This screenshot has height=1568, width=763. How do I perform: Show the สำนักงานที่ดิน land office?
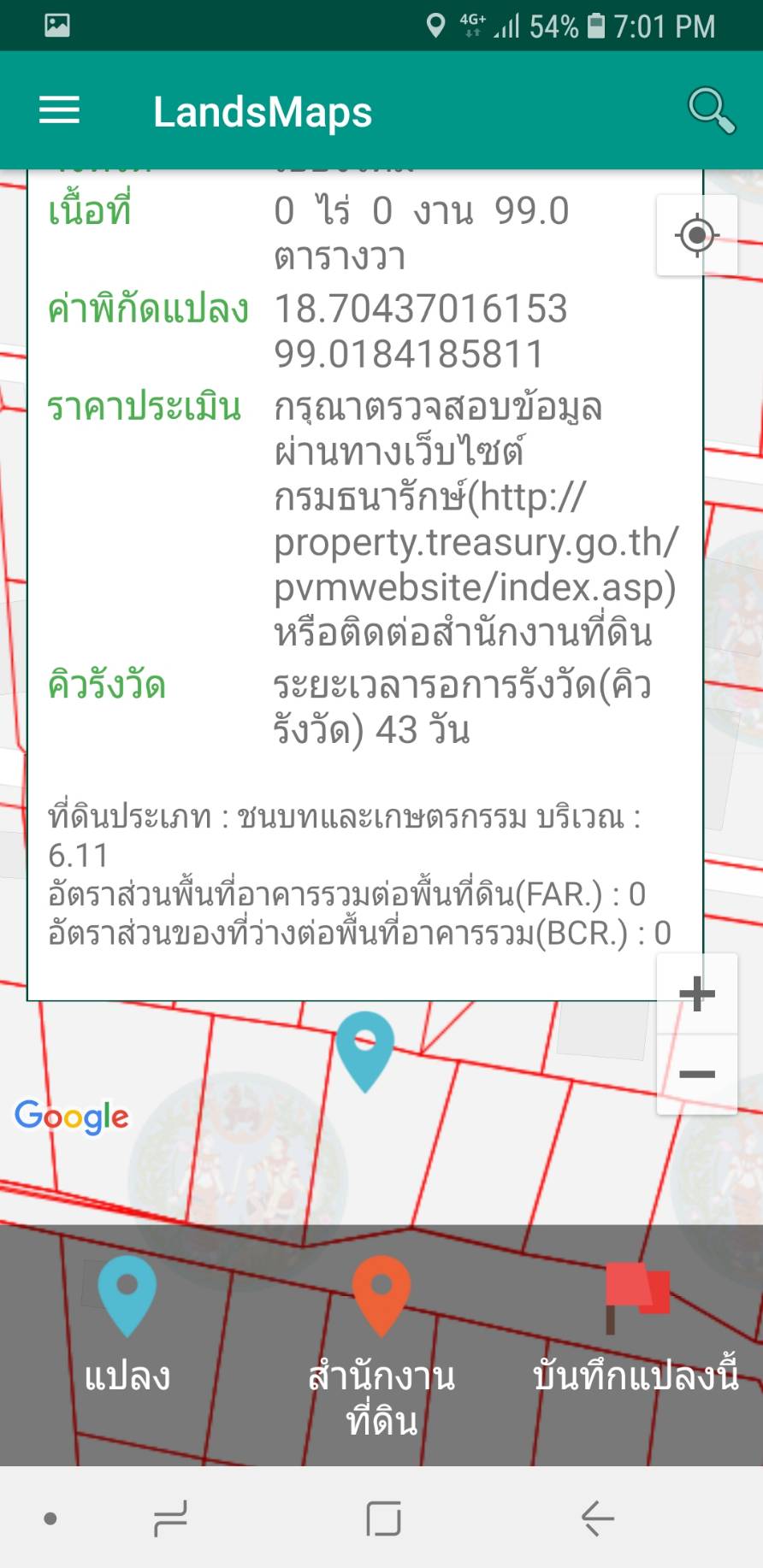pyautogui.click(x=381, y=1342)
